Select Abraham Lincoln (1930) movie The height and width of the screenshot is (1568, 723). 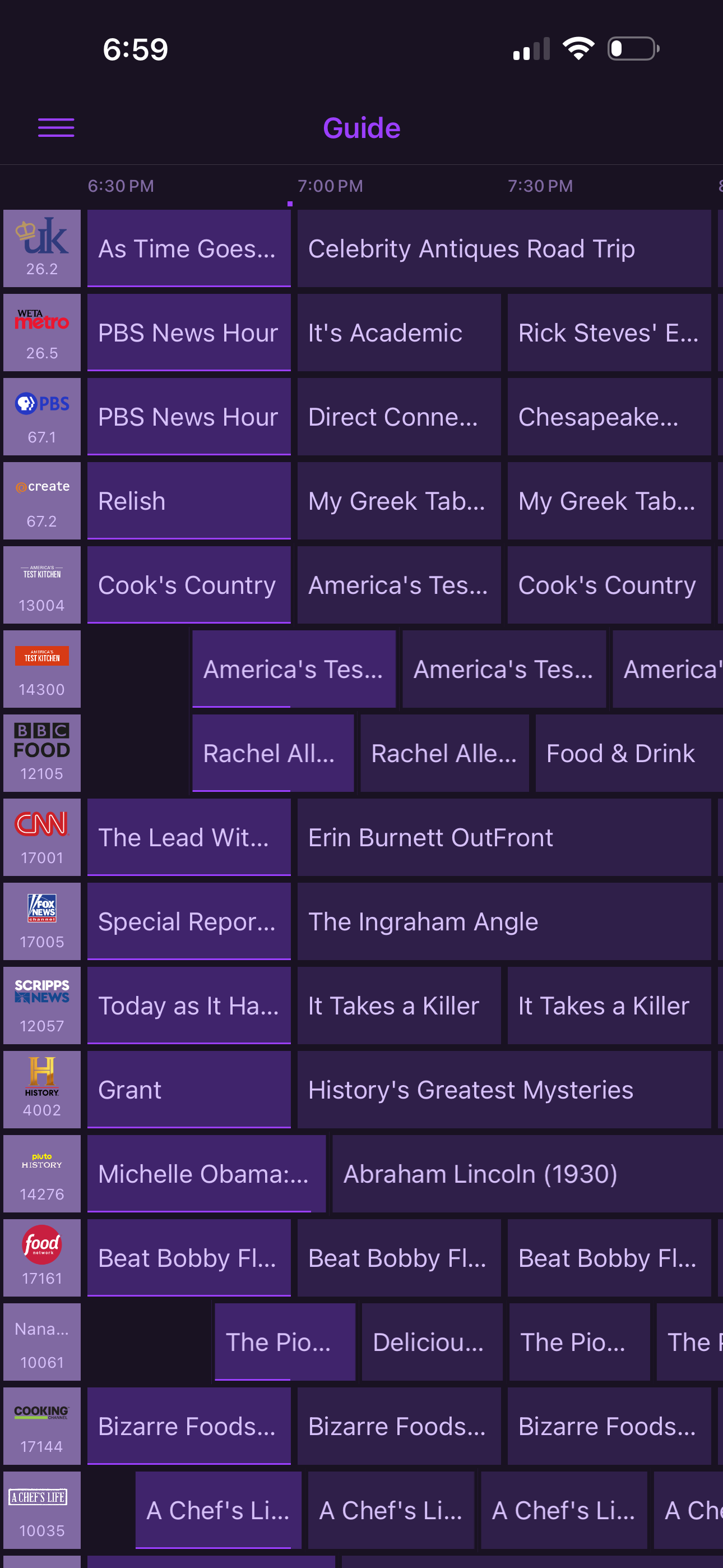[526, 1174]
